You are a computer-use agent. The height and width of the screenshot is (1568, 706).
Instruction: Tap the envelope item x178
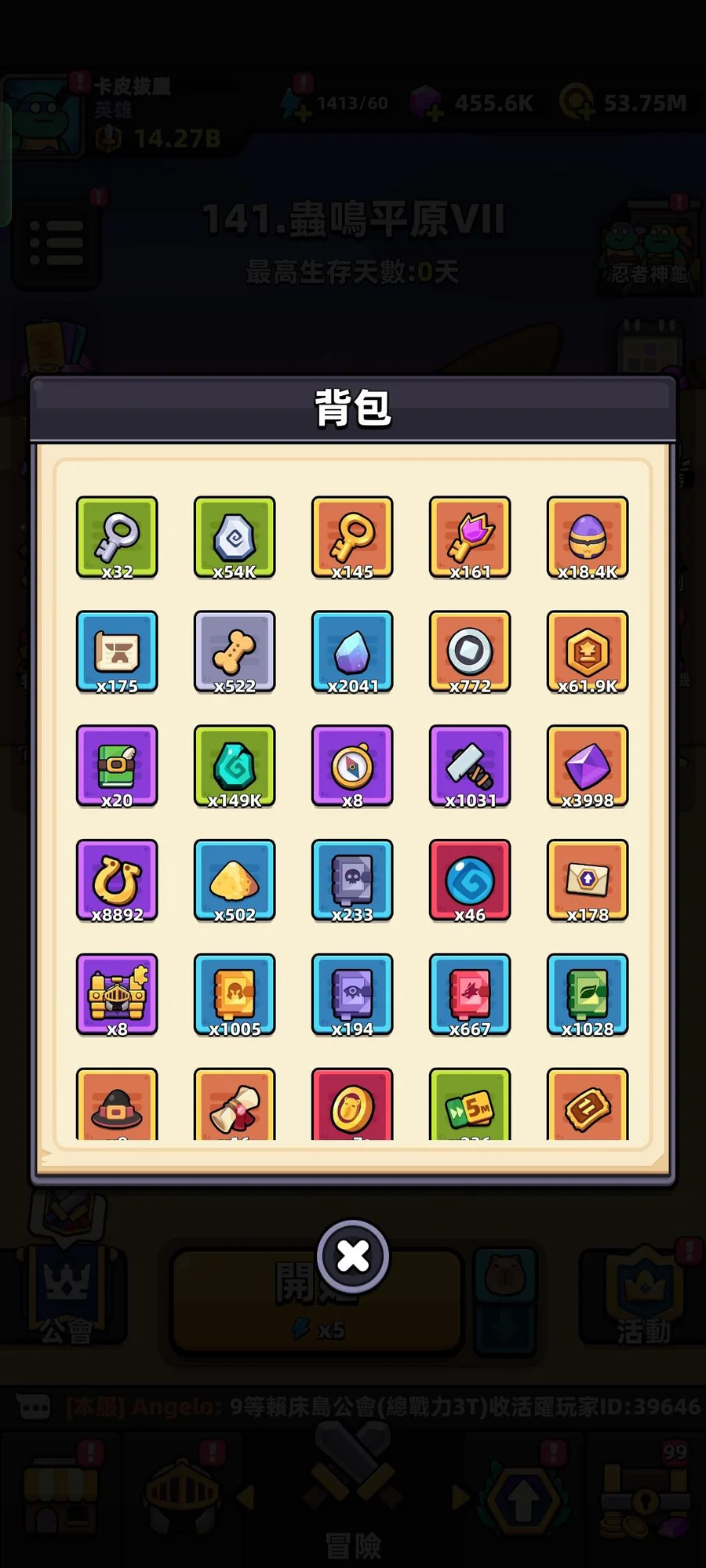(588, 880)
